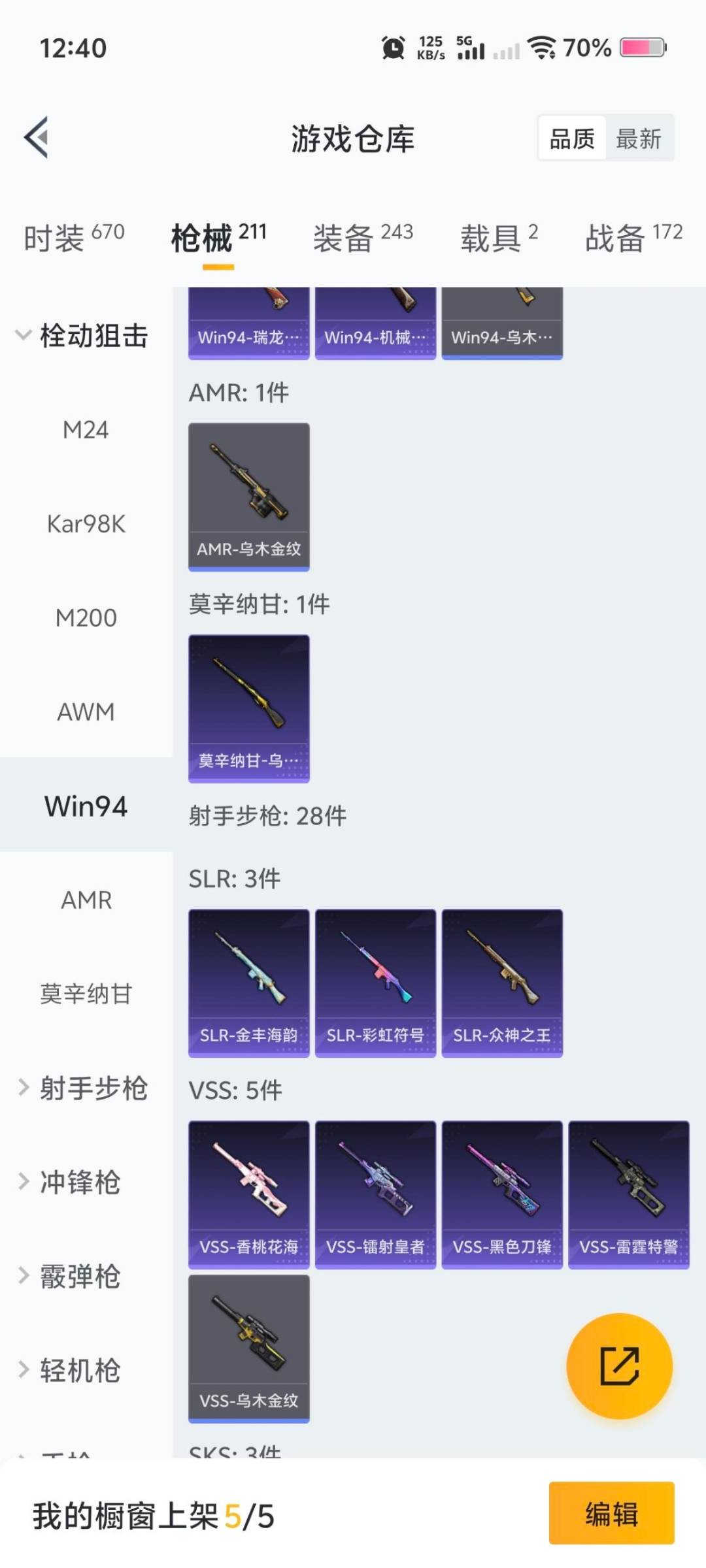
Task: Tap the back arrow to leave the warehouse
Action: pos(36,137)
